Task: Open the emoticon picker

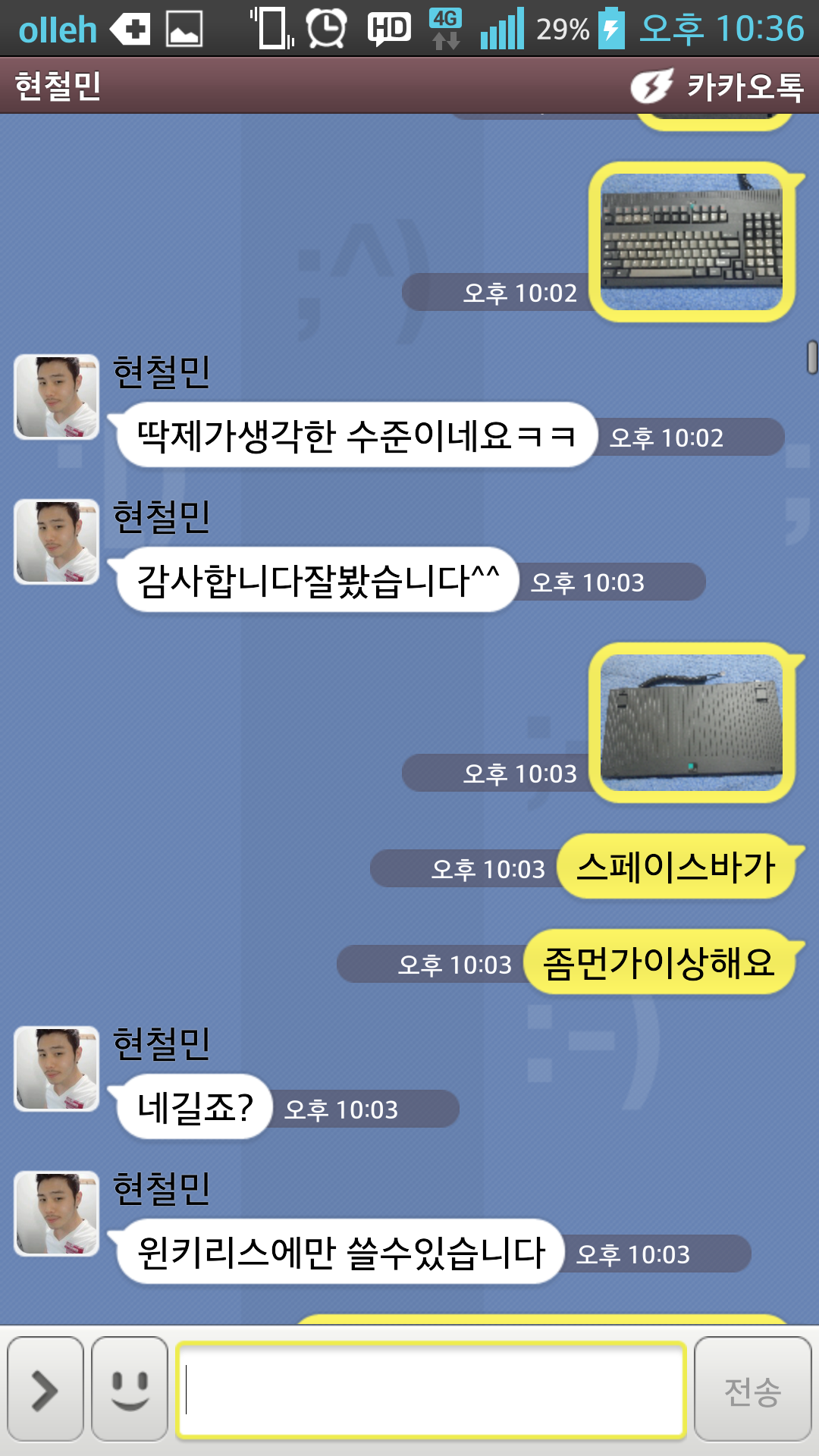Action: click(x=130, y=1389)
